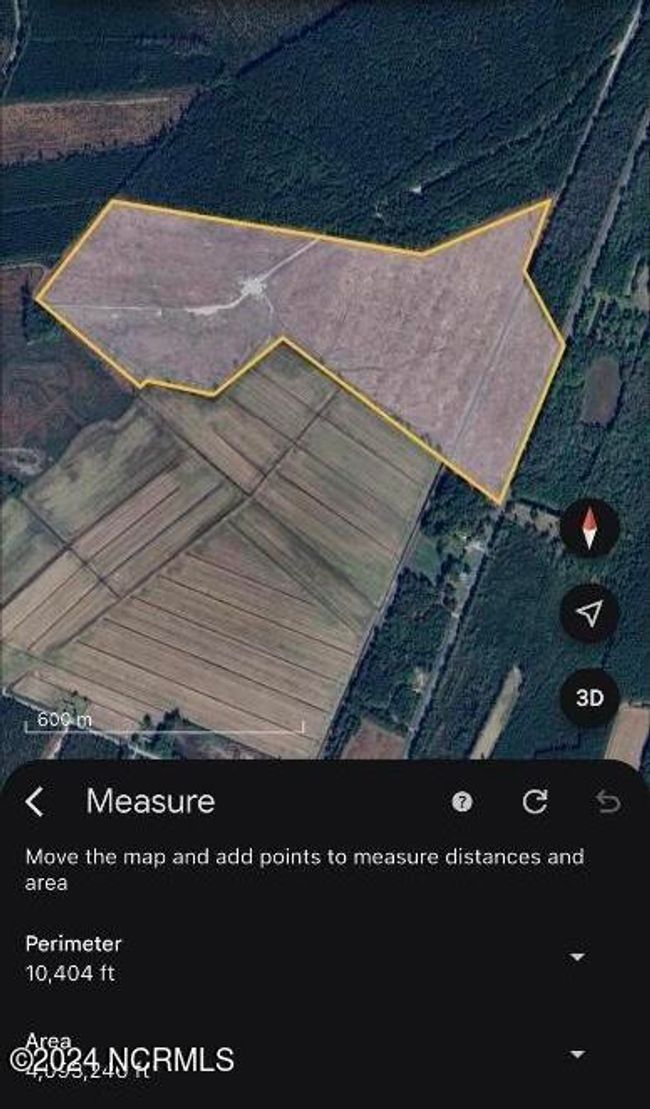This screenshot has width=650, height=1109.
Task: Go back from the Measure panel
Action: [35, 801]
